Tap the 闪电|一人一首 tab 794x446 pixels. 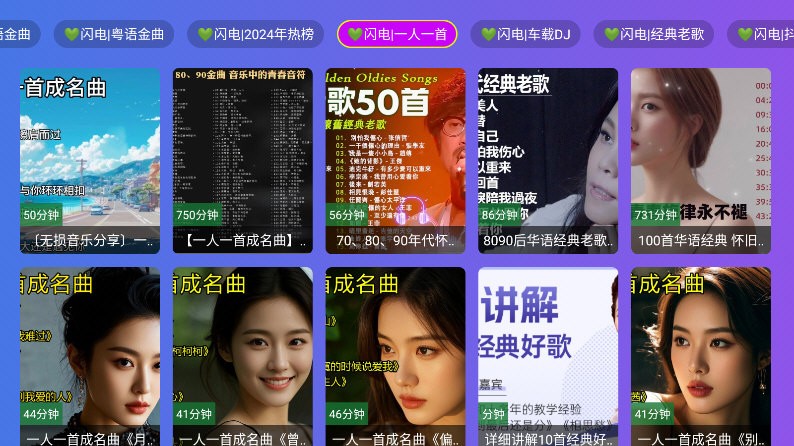(397, 34)
